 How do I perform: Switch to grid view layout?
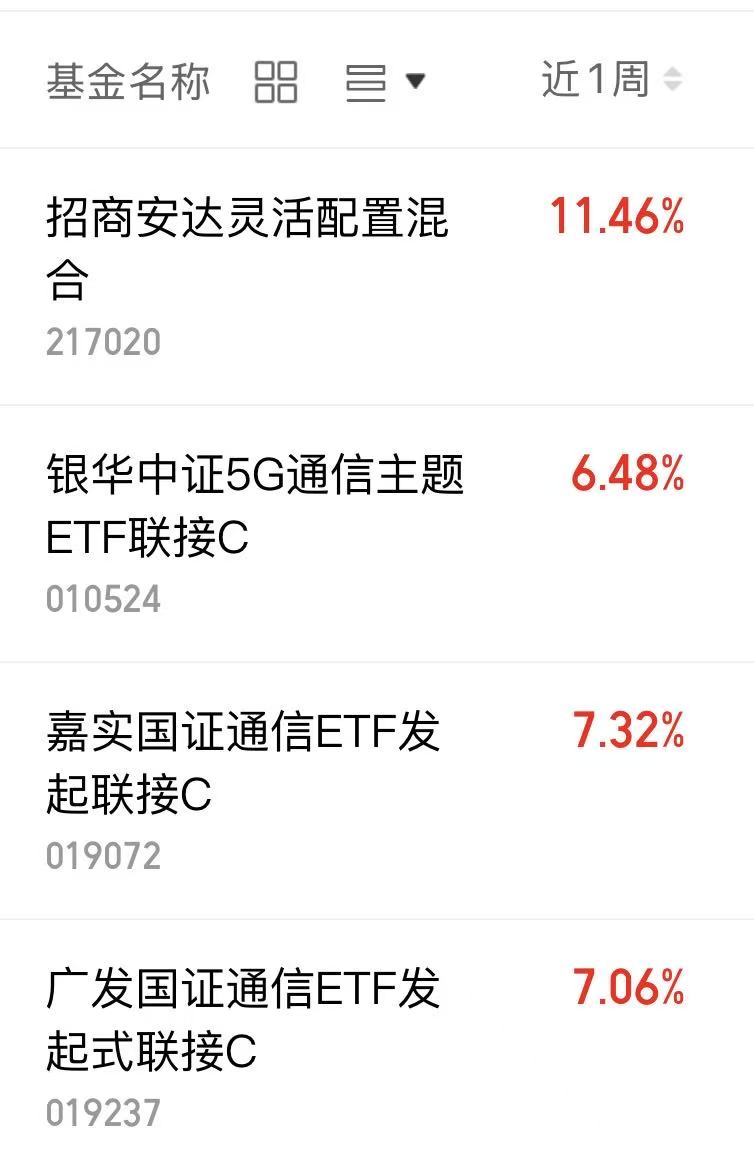pos(276,81)
